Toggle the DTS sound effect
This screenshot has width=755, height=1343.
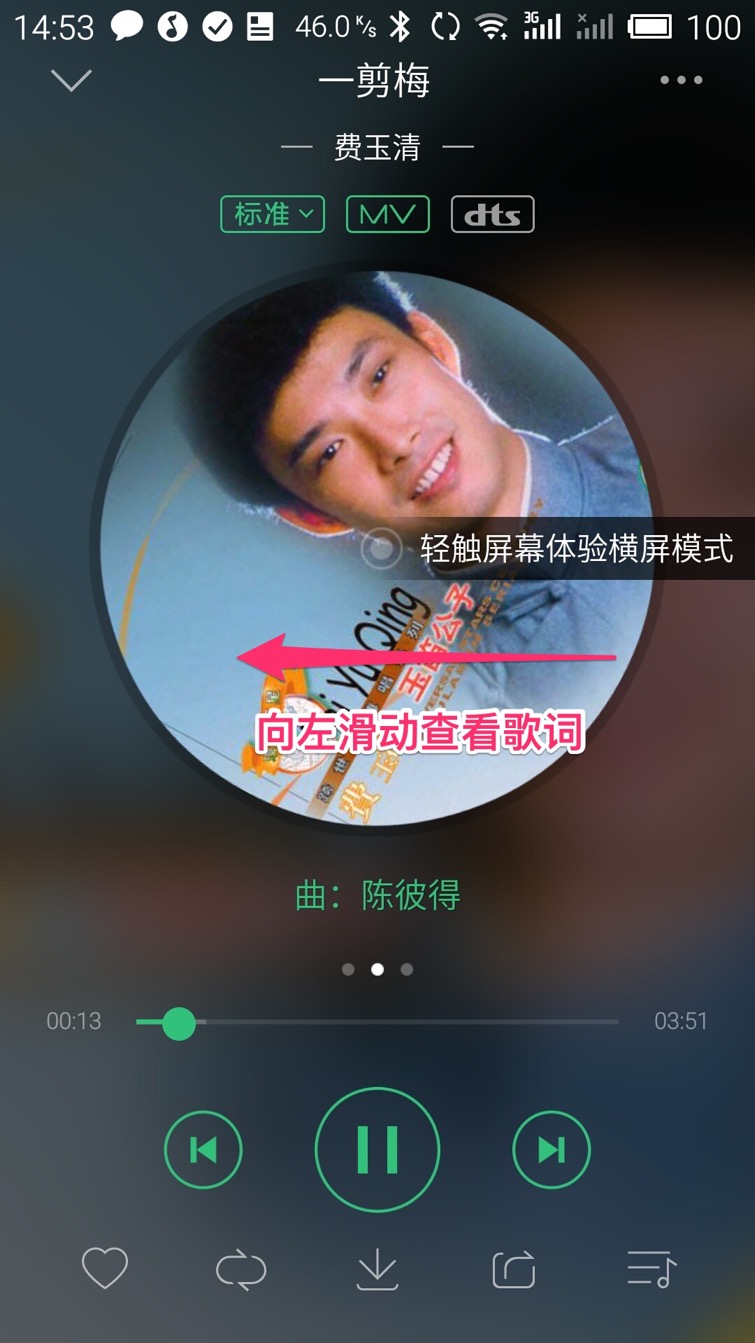click(x=493, y=214)
